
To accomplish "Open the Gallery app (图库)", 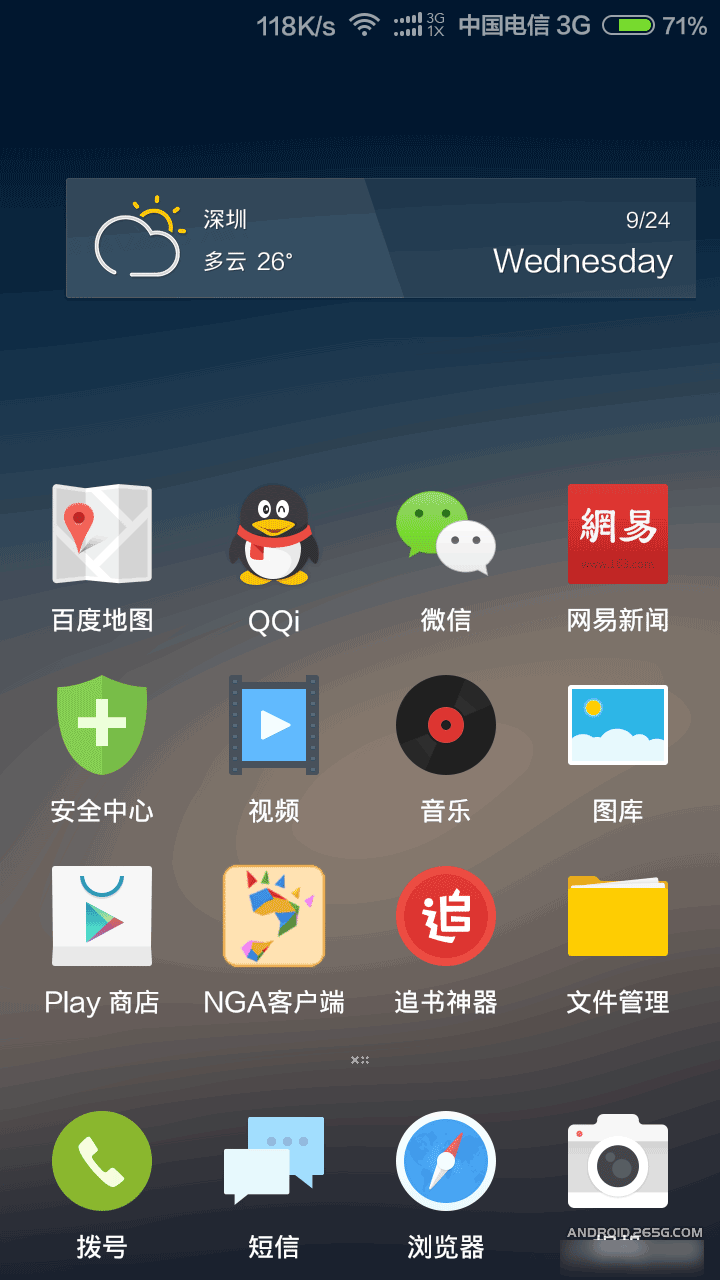I will pyautogui.click(x=617, y=725).
